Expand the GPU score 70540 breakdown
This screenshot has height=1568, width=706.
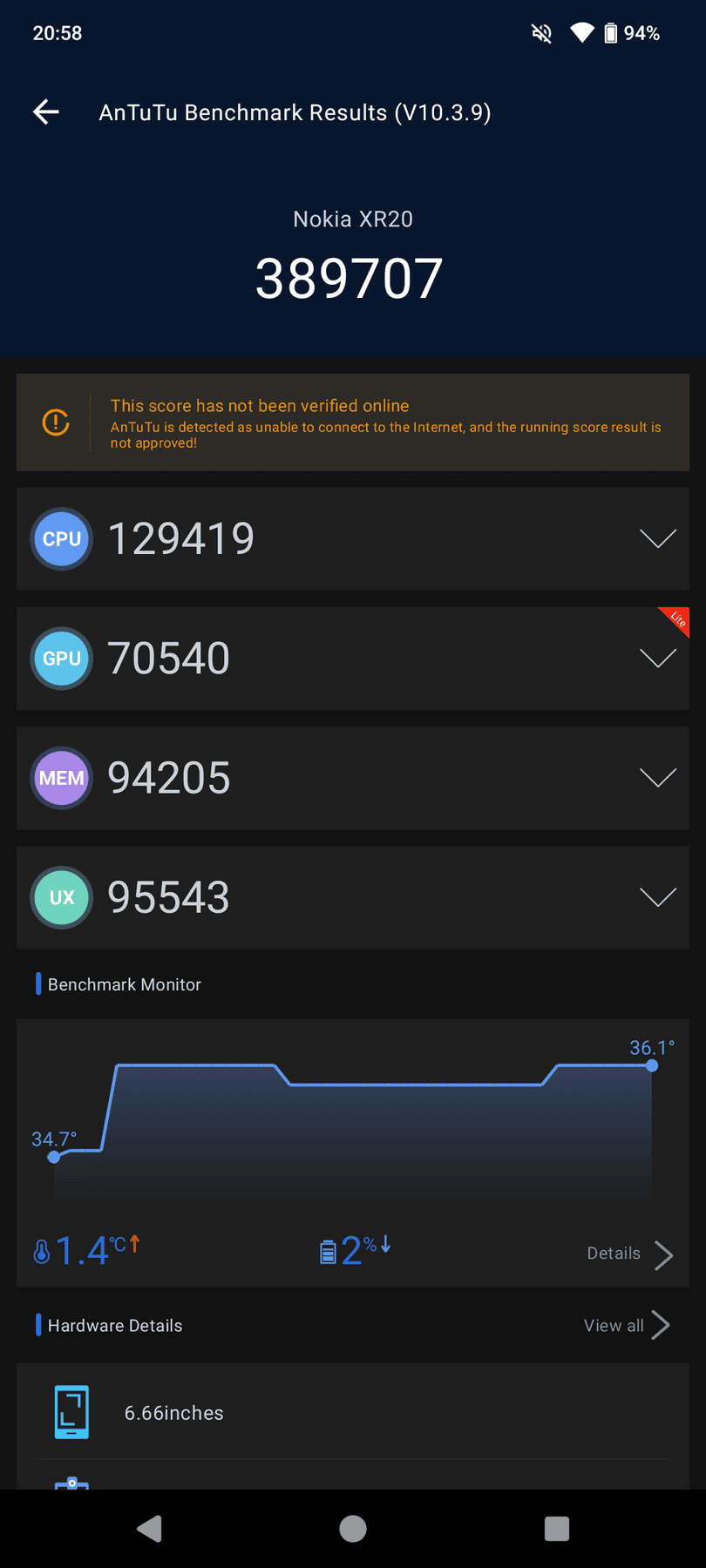[x=353, y=659]
